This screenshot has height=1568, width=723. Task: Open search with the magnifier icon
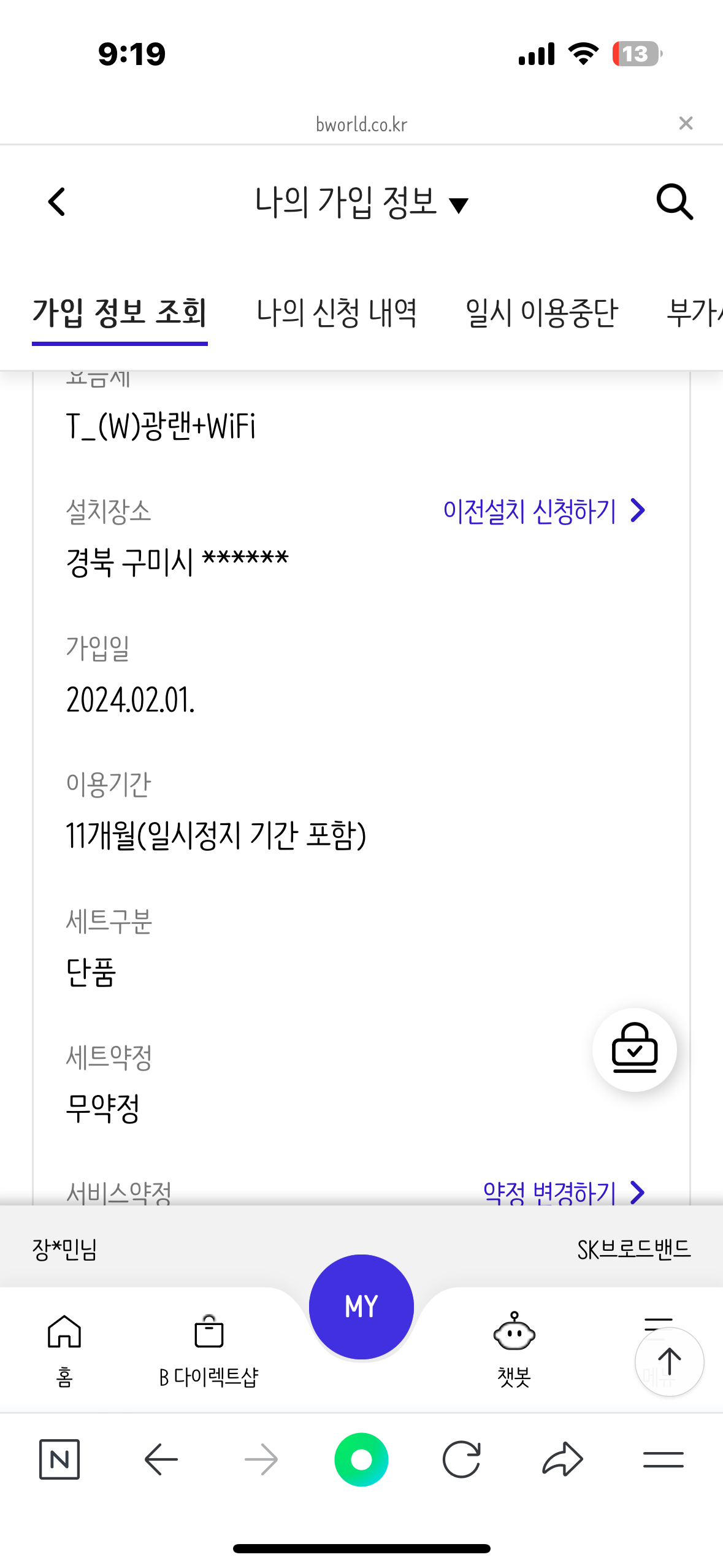tap(675, 202)
